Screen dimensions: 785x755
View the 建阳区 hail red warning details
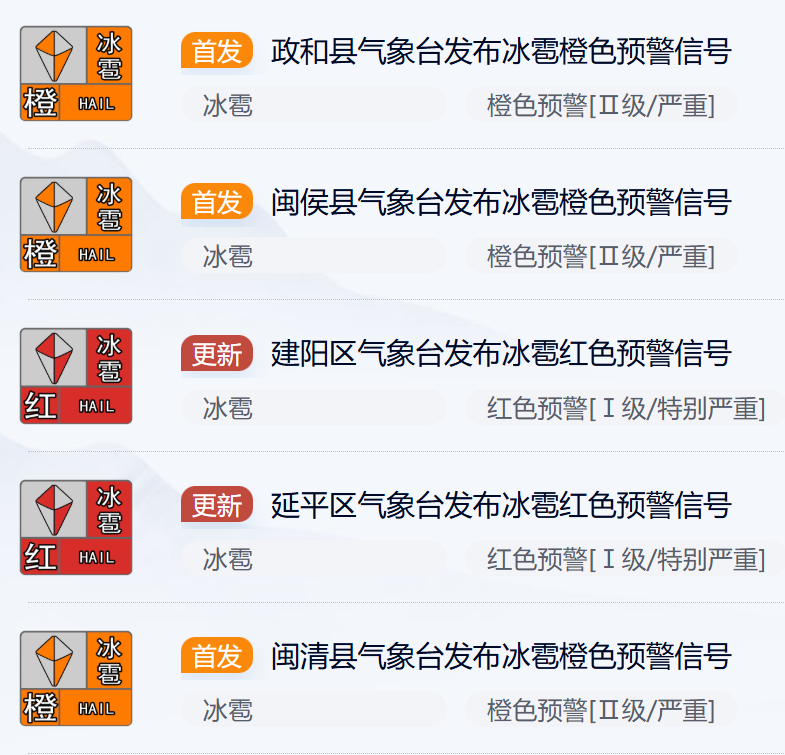(x=500, y=354)
